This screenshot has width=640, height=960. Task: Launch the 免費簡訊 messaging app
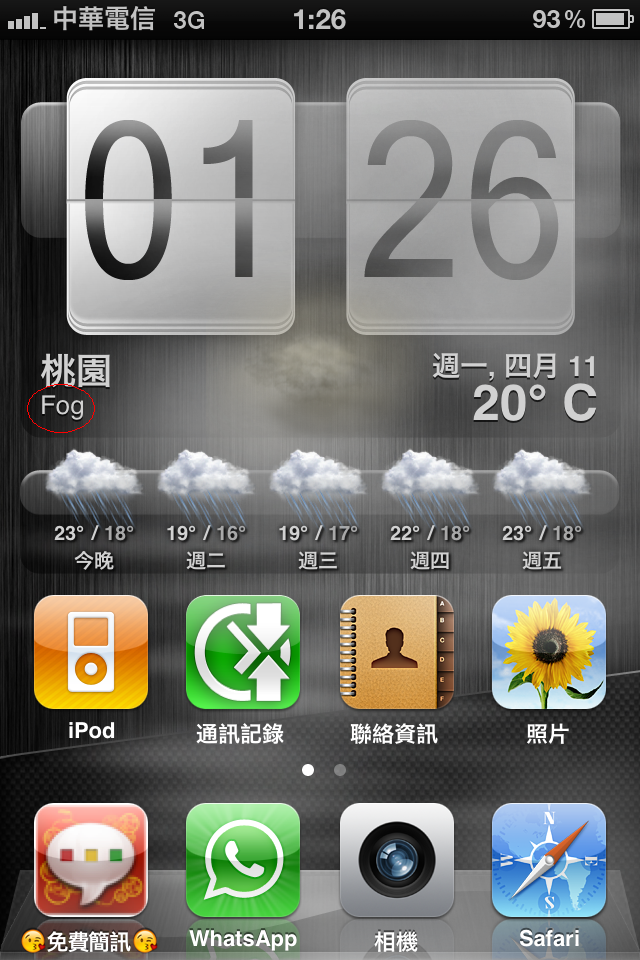pyautogui.click(x=91, y=860)
